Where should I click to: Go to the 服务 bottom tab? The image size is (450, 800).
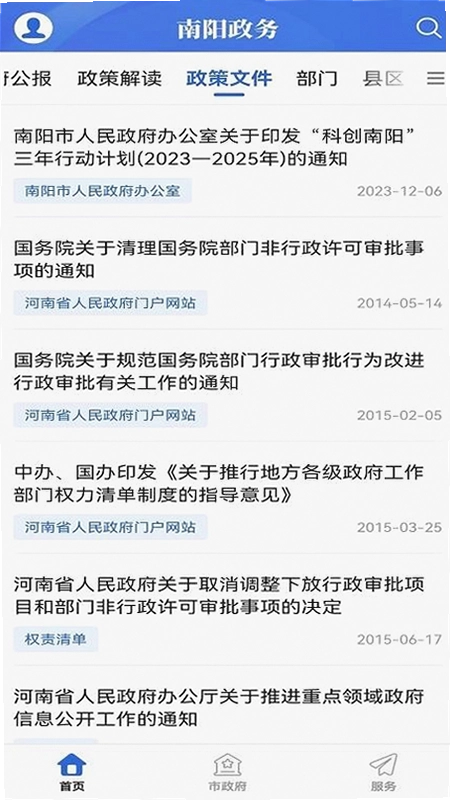[383, 772]
